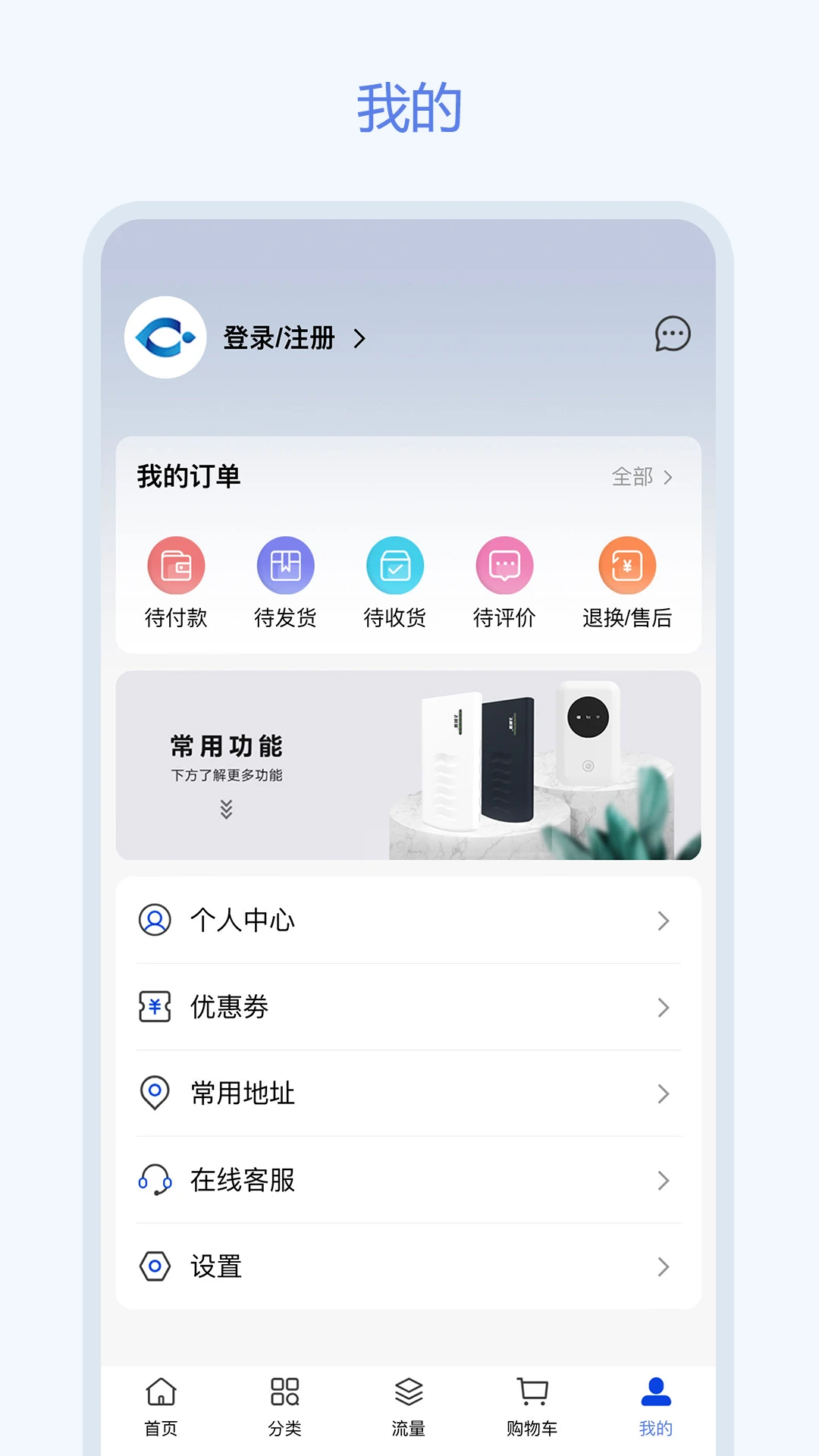
Task: Tap the double-down arrows under 常用功能
Action: coord(225,811)
